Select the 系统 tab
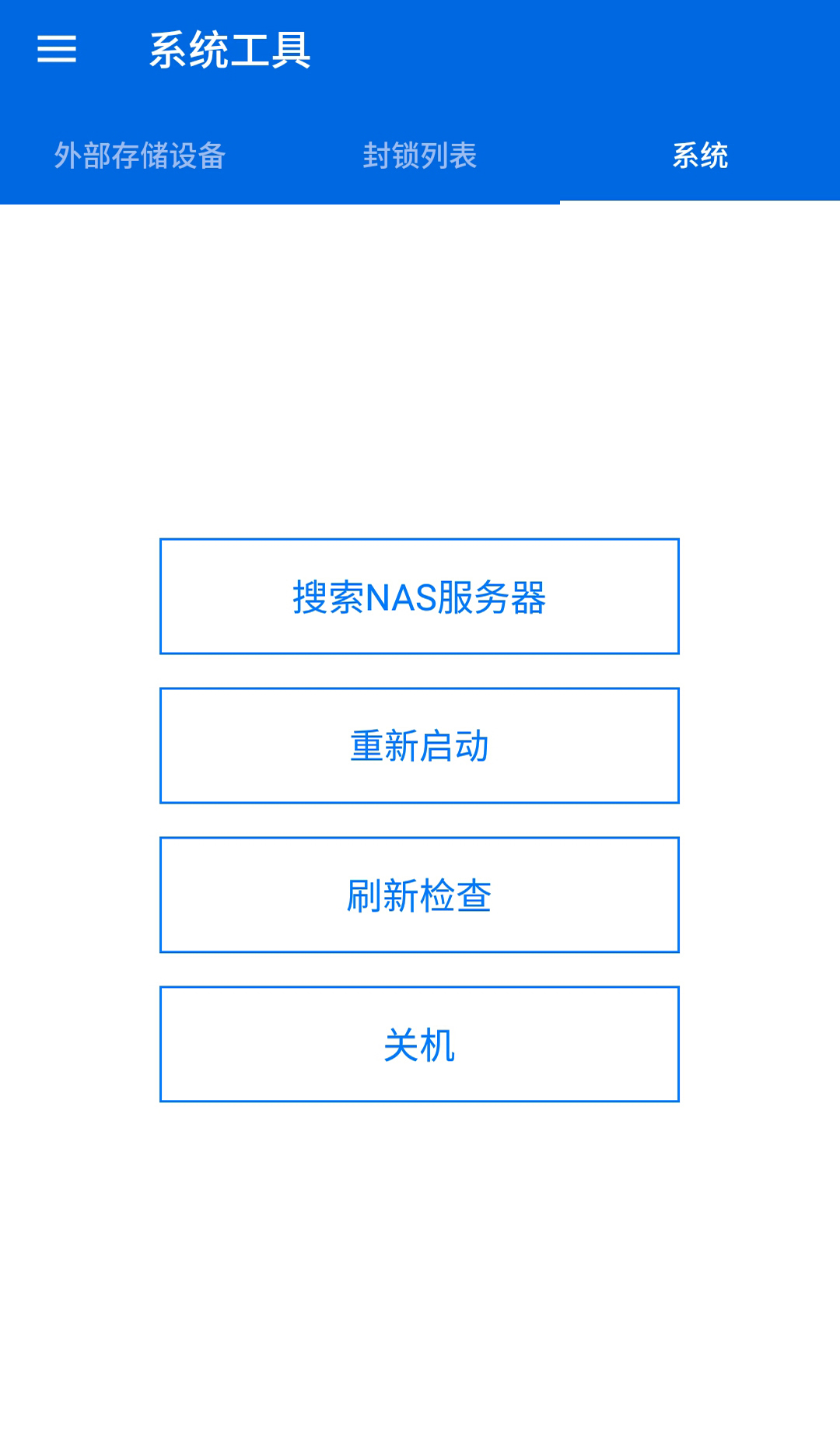 699,156
